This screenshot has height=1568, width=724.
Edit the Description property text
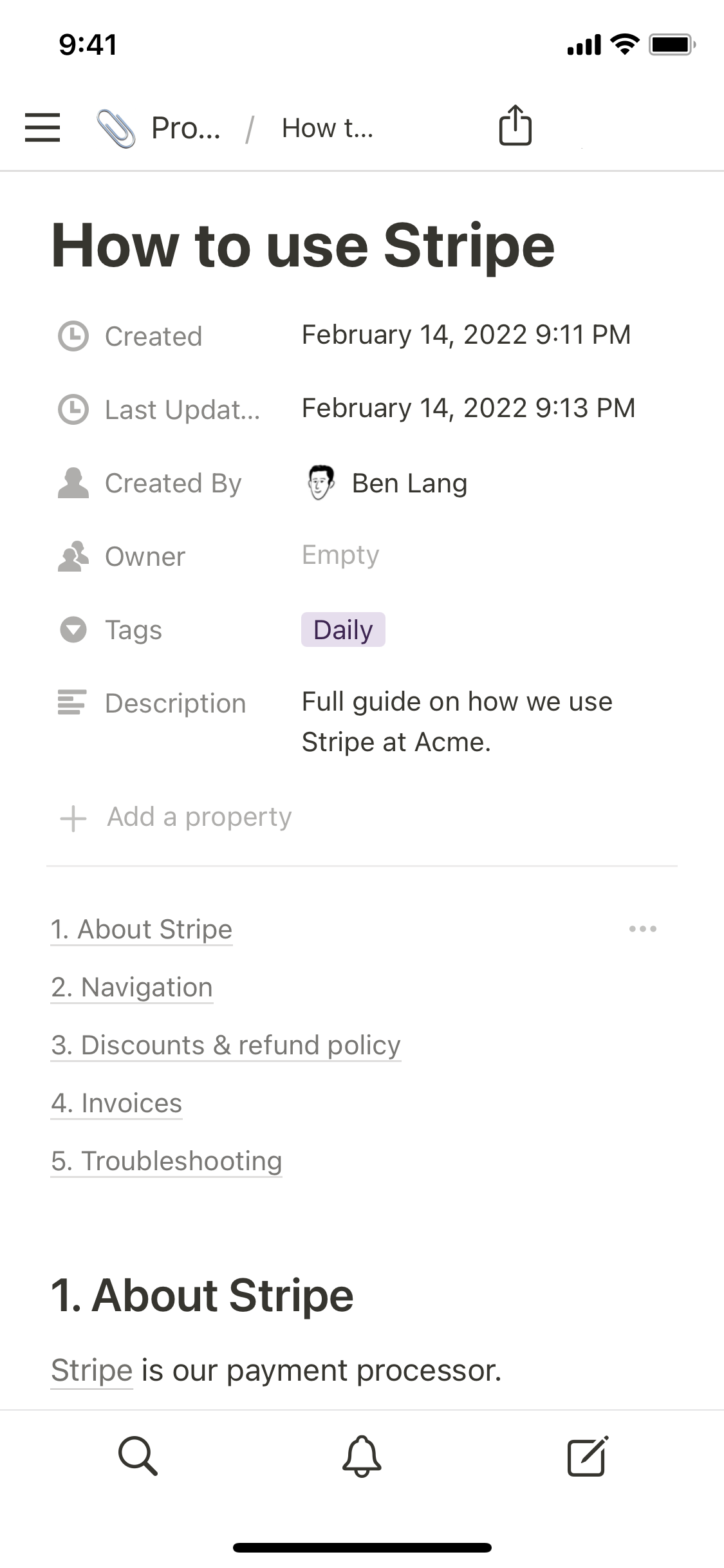click(456, 722)
